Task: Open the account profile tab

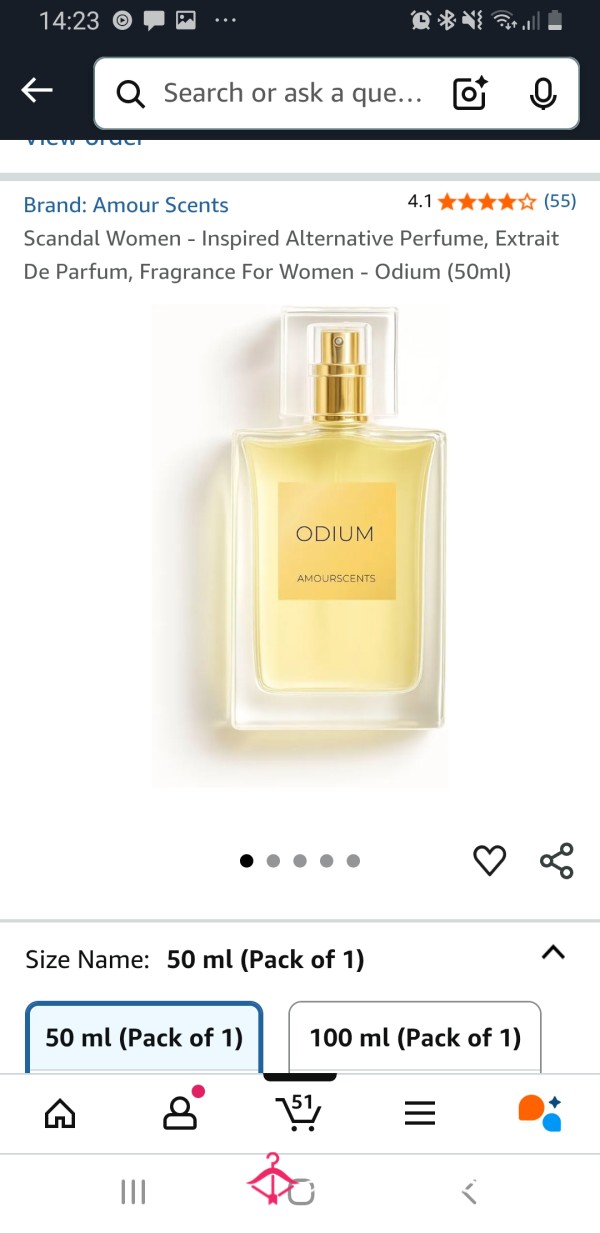Action: pos(180,1112)
